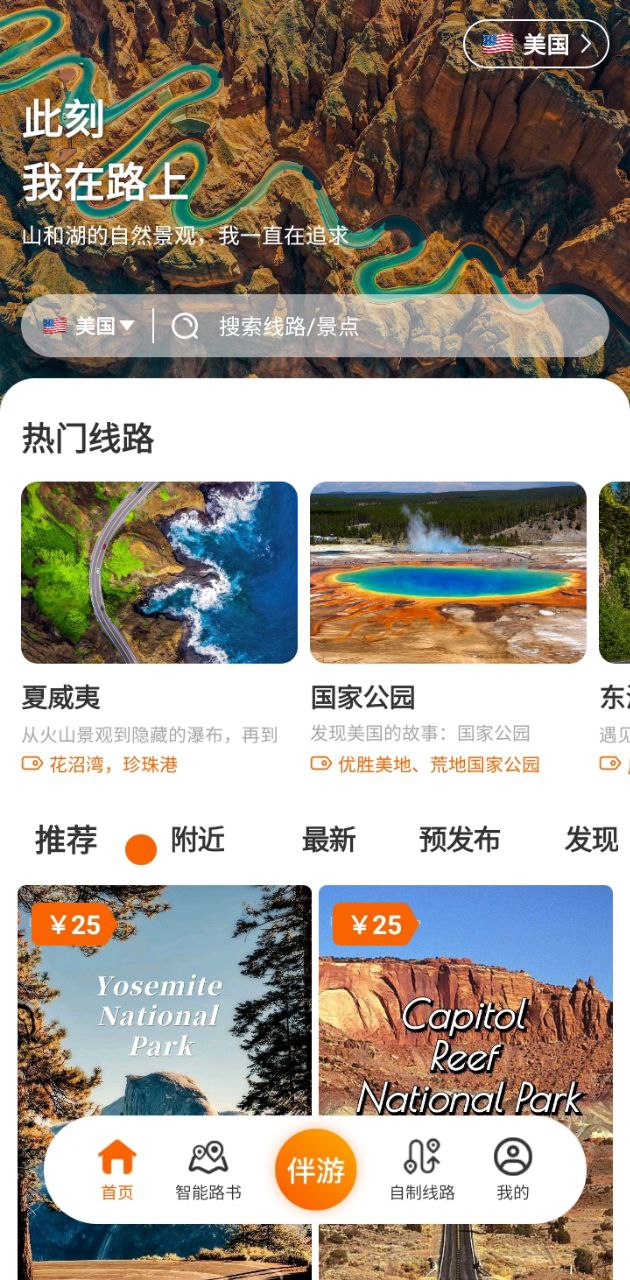
Task: Tap the orange 伴游 center button
Action: coord(316,1170)
